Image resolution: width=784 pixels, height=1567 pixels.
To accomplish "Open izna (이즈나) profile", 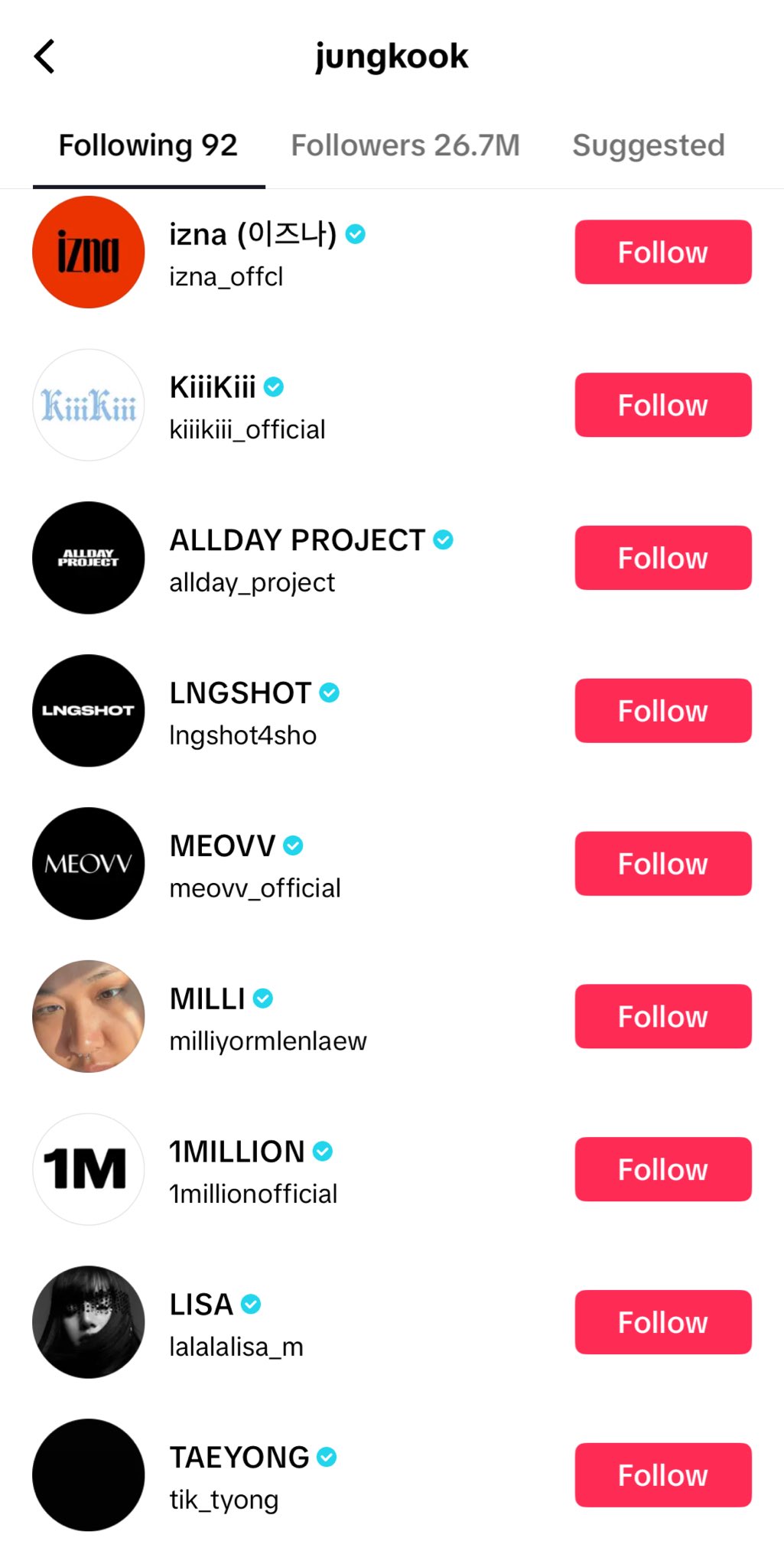I will (x=252, y=236).
